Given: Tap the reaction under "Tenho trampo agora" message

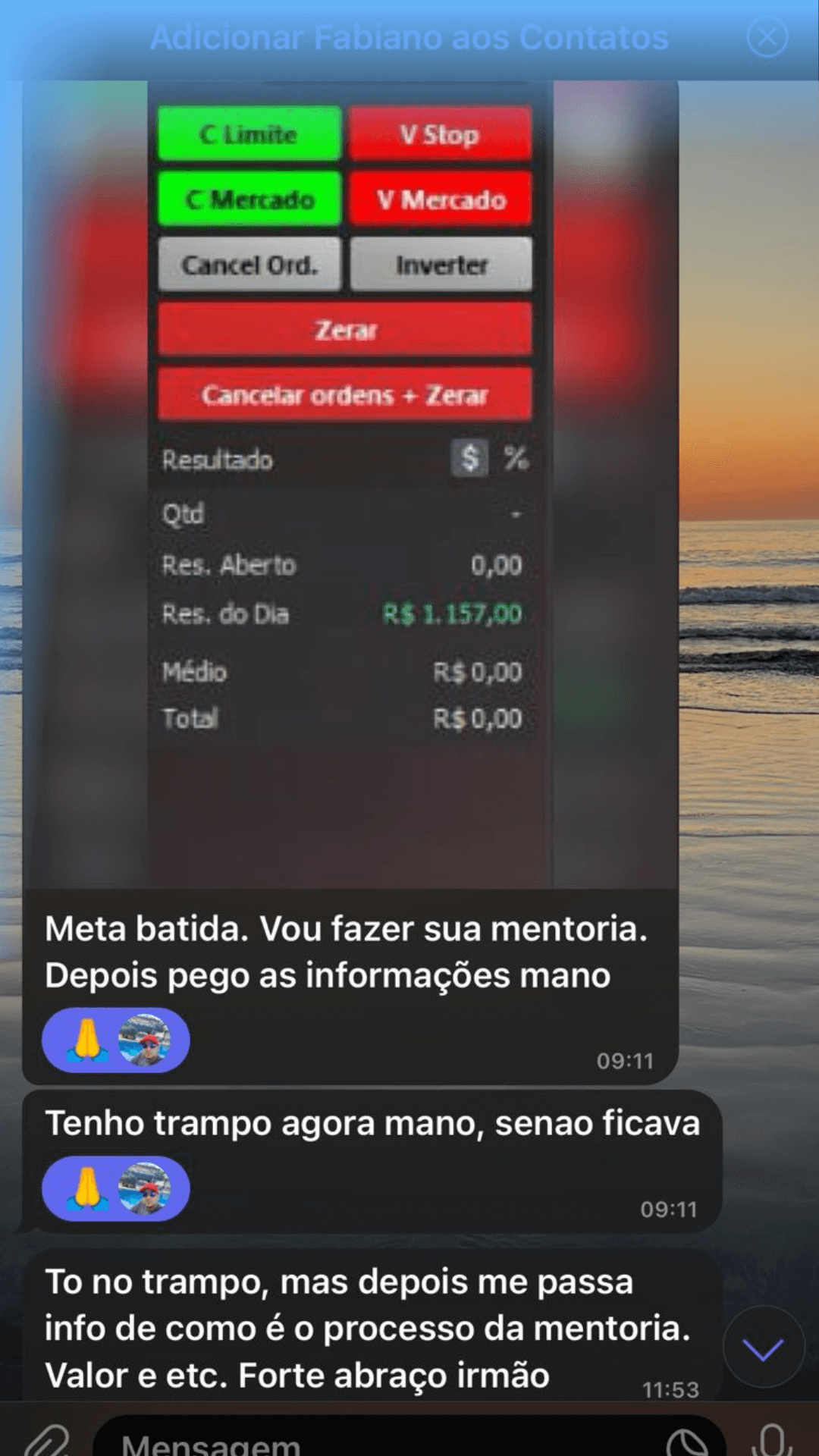Looking at the screenshot, I should click(x=115, y=1189).
